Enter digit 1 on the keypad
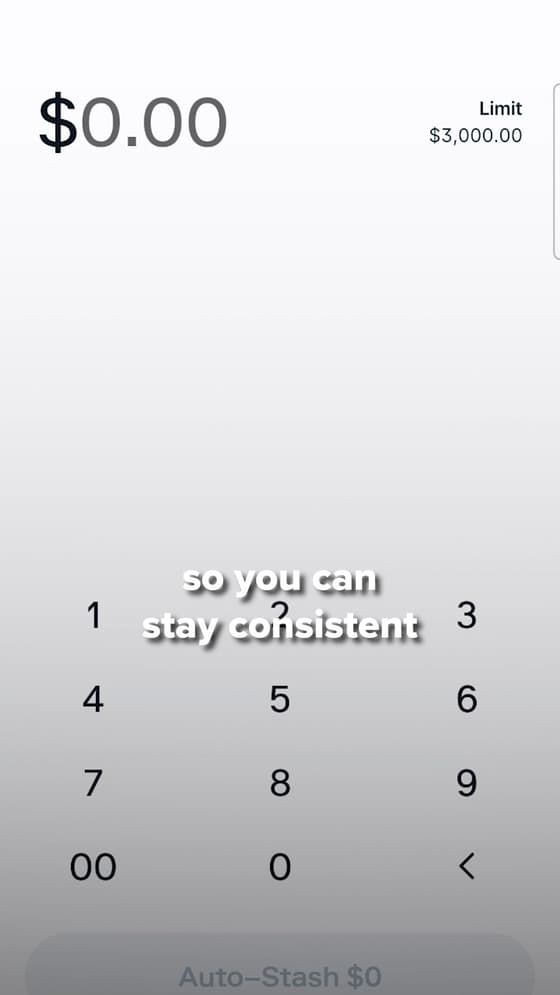Image resolution: width=560 pixels, height=995 pixels. coord(93,616)
